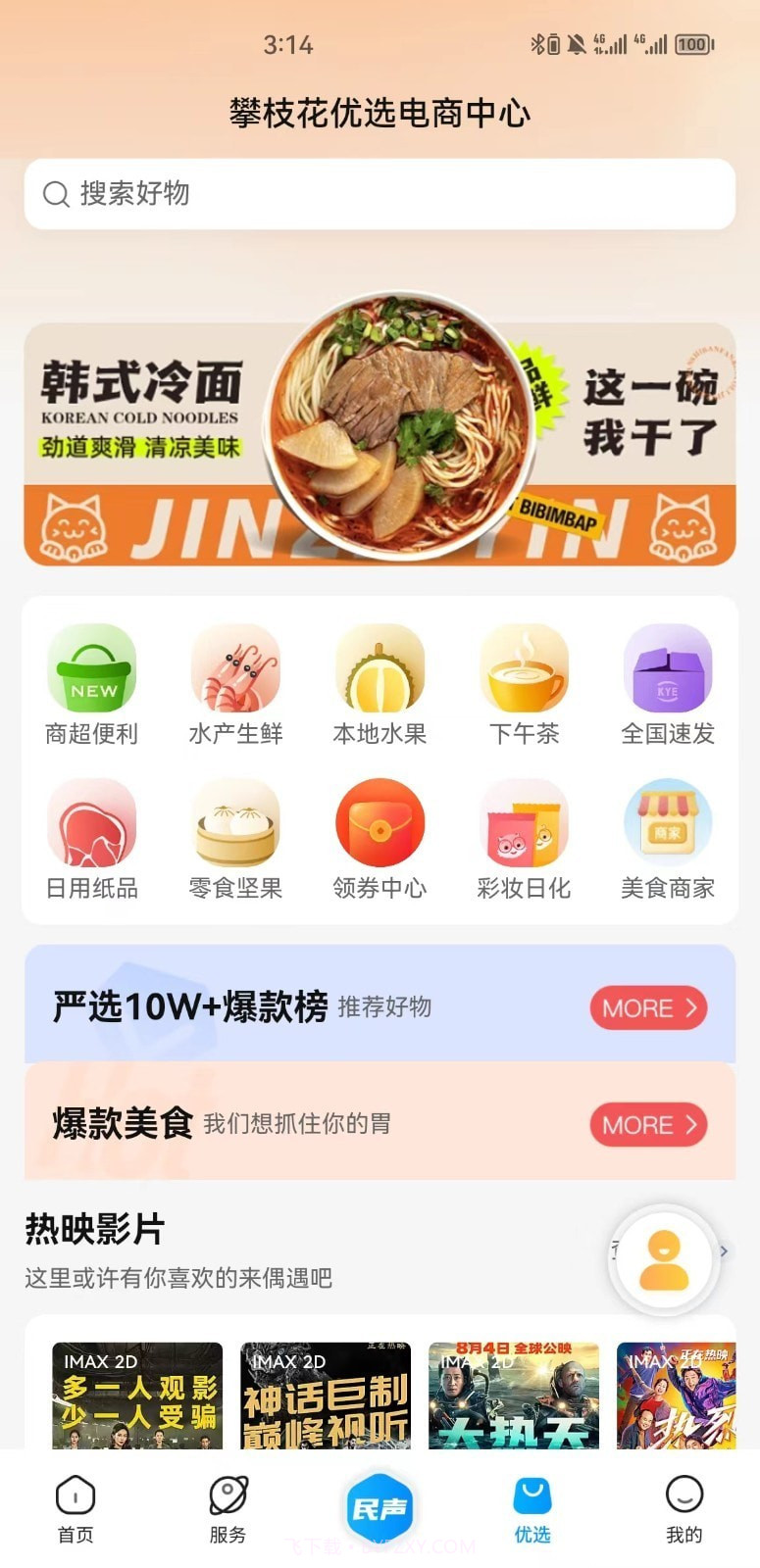Image resolution: width=760 pixels, height=1568 pixels.
Task: Select the 日用纸品 paper goods icon
Action: coord(93,838)
